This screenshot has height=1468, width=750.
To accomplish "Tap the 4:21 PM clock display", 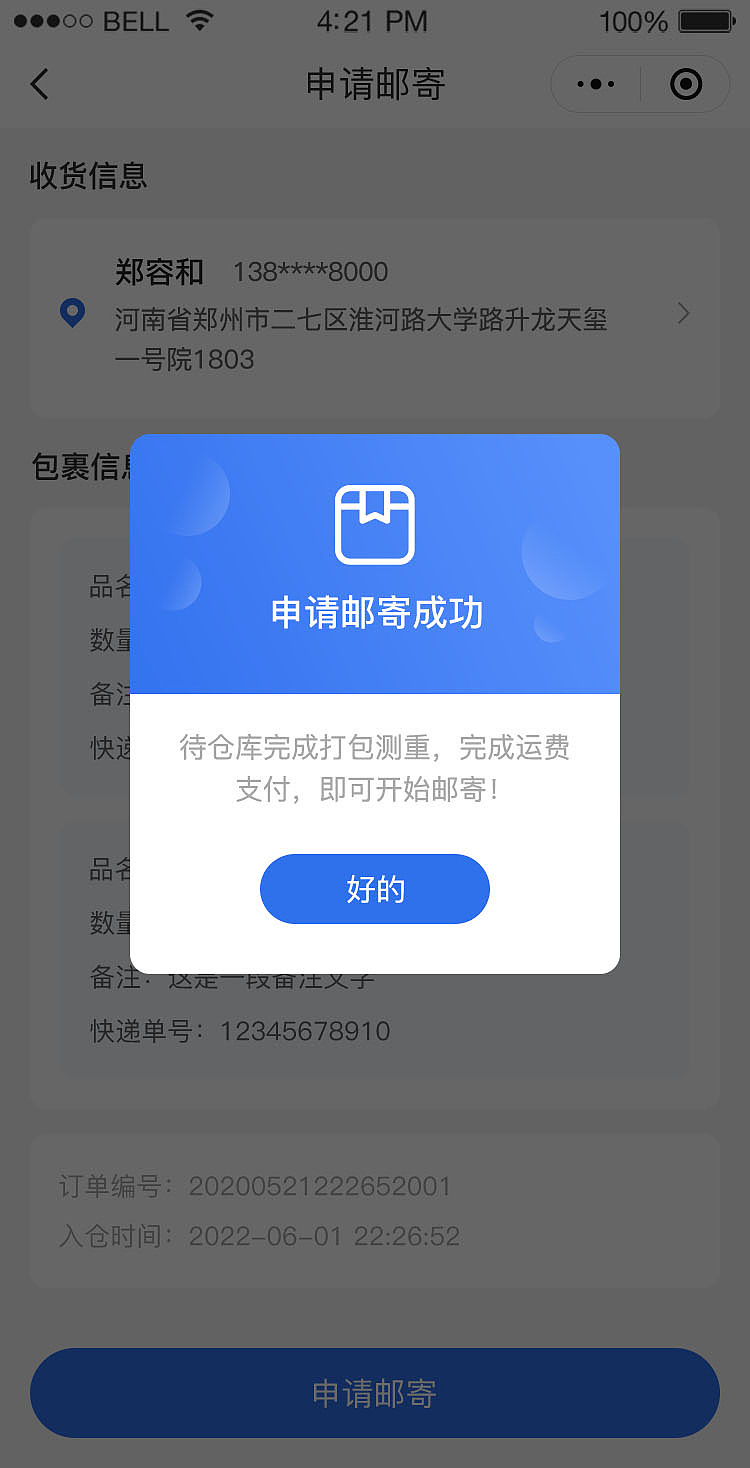I will click(374, 21).
